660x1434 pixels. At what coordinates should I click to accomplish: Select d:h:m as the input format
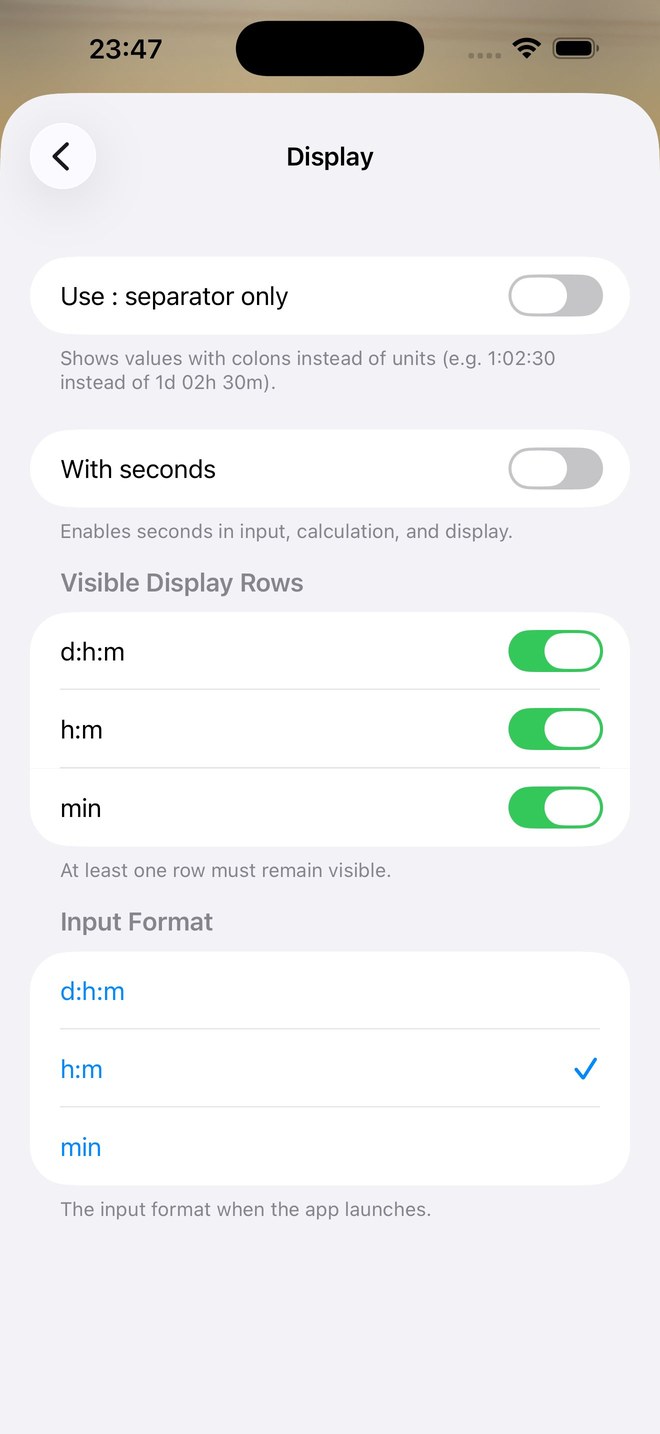click(330, 991)
